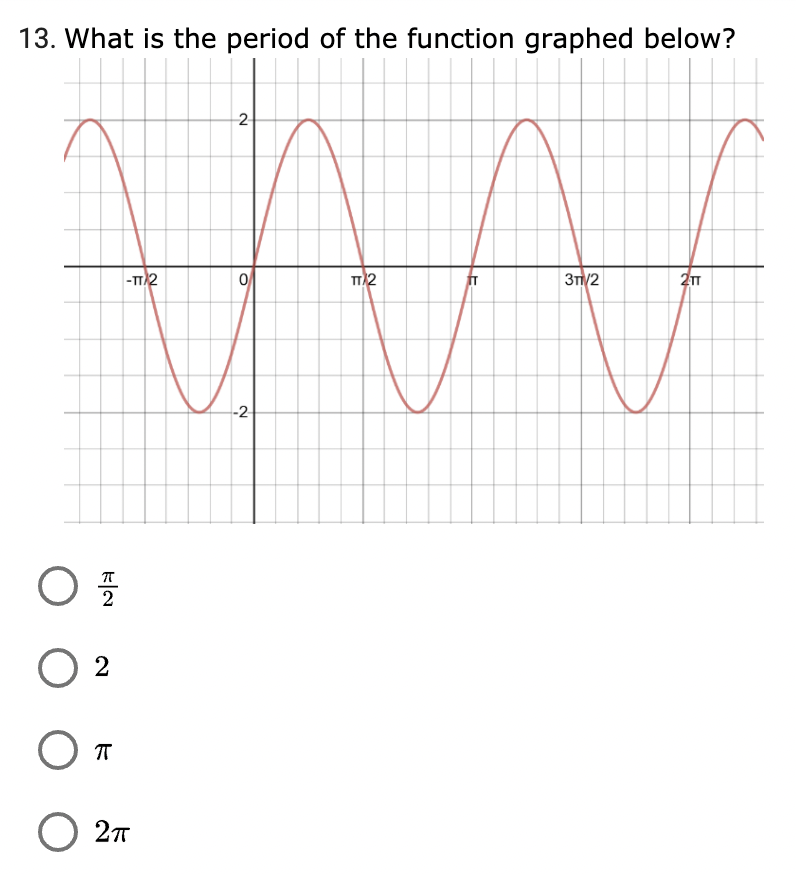
Task: Click the π/2 label on x-axis
Action: [364, 281]
